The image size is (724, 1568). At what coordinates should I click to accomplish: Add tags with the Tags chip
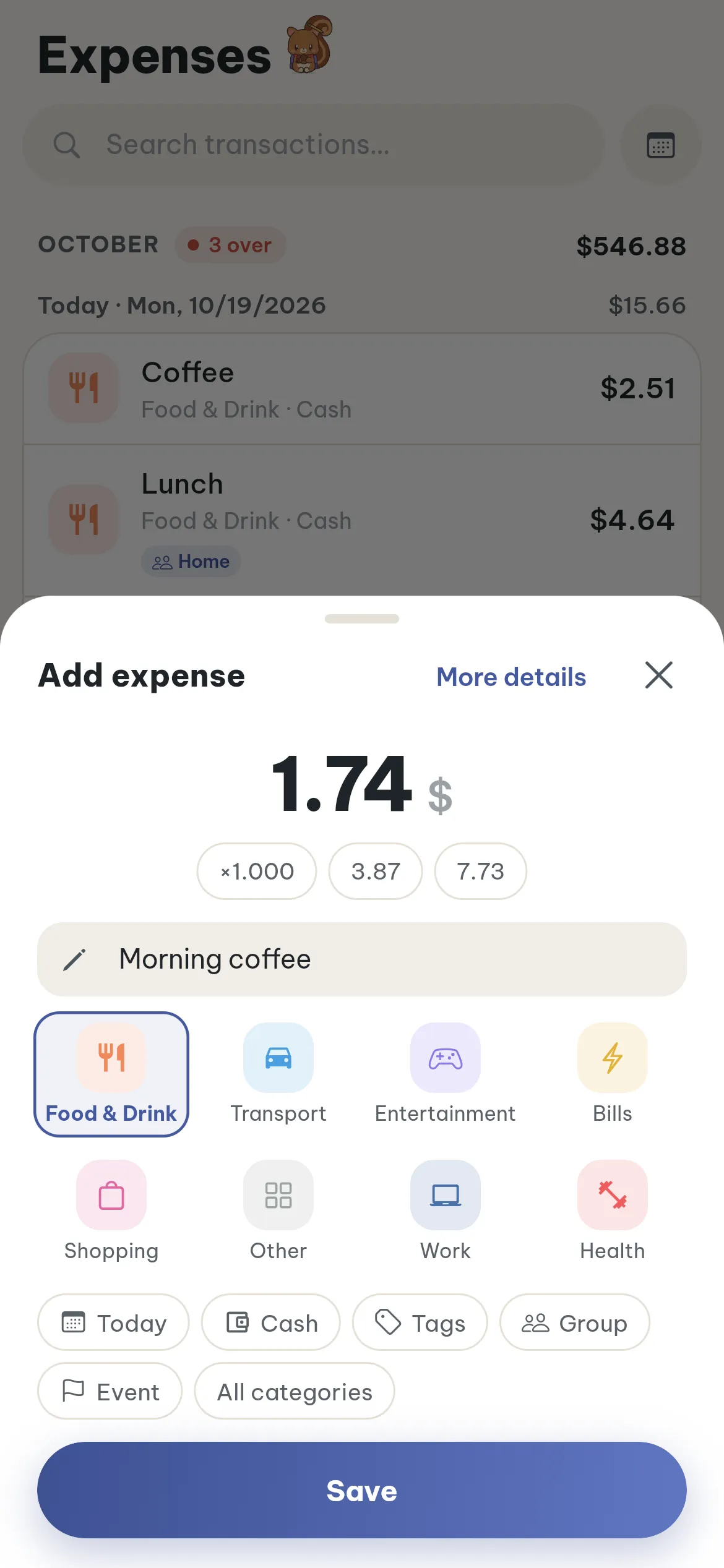pos(420,1322)
